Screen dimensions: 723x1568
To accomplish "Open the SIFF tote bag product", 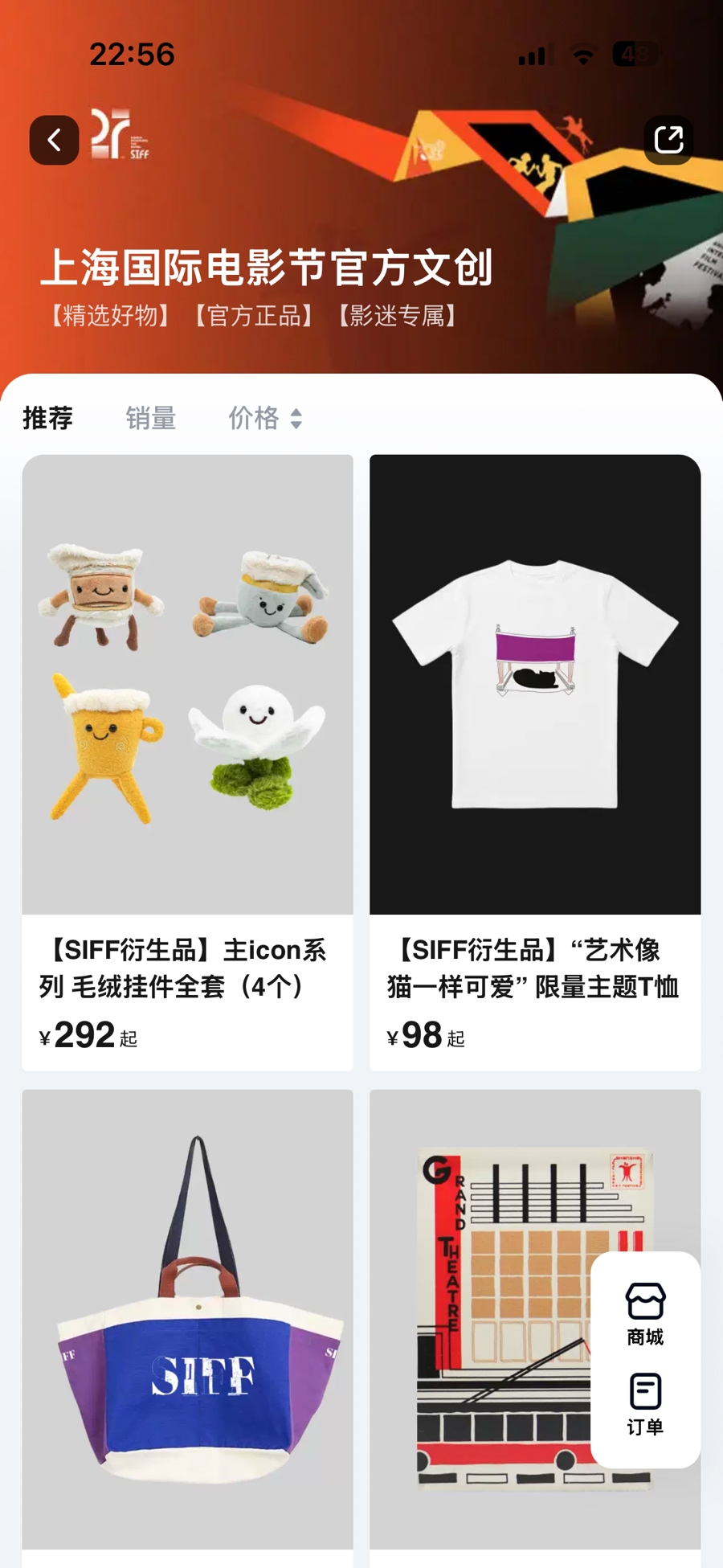I will click(x=187, y=1318).
